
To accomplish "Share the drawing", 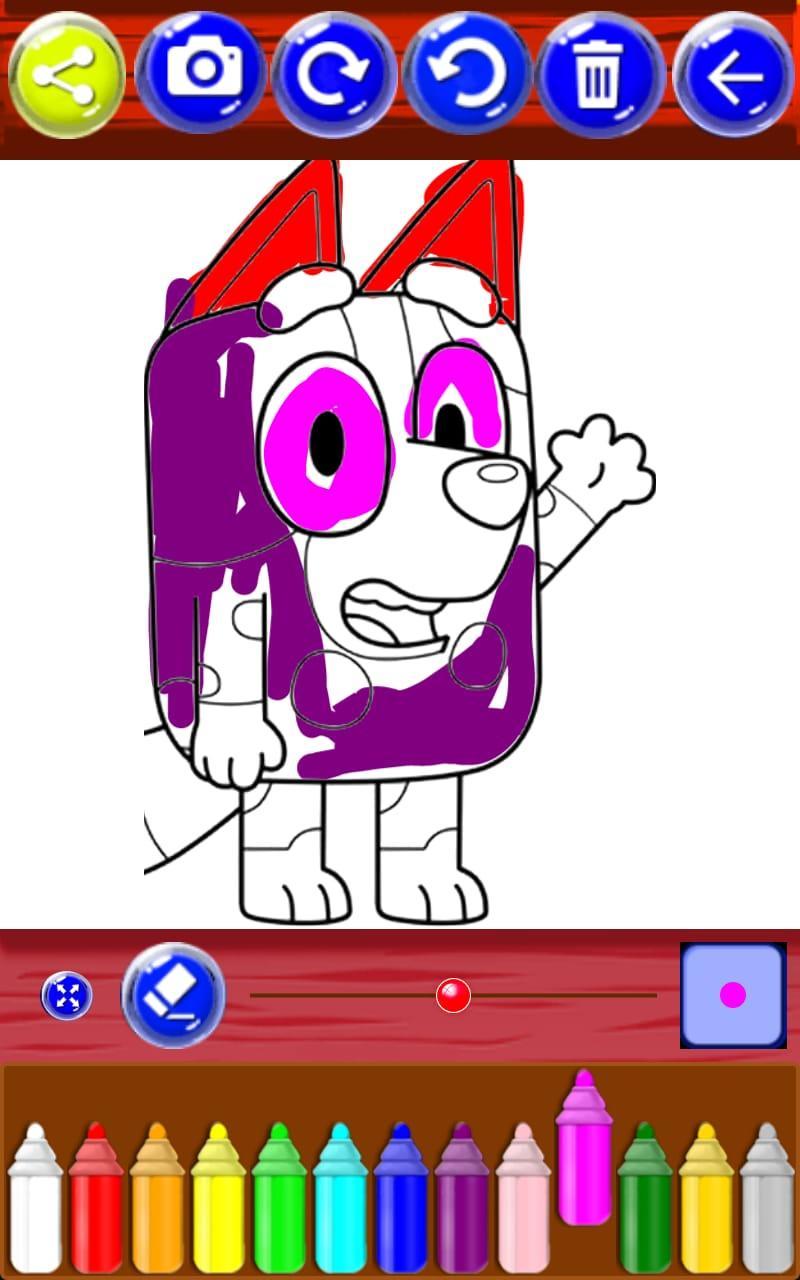I will click(66, 74).
